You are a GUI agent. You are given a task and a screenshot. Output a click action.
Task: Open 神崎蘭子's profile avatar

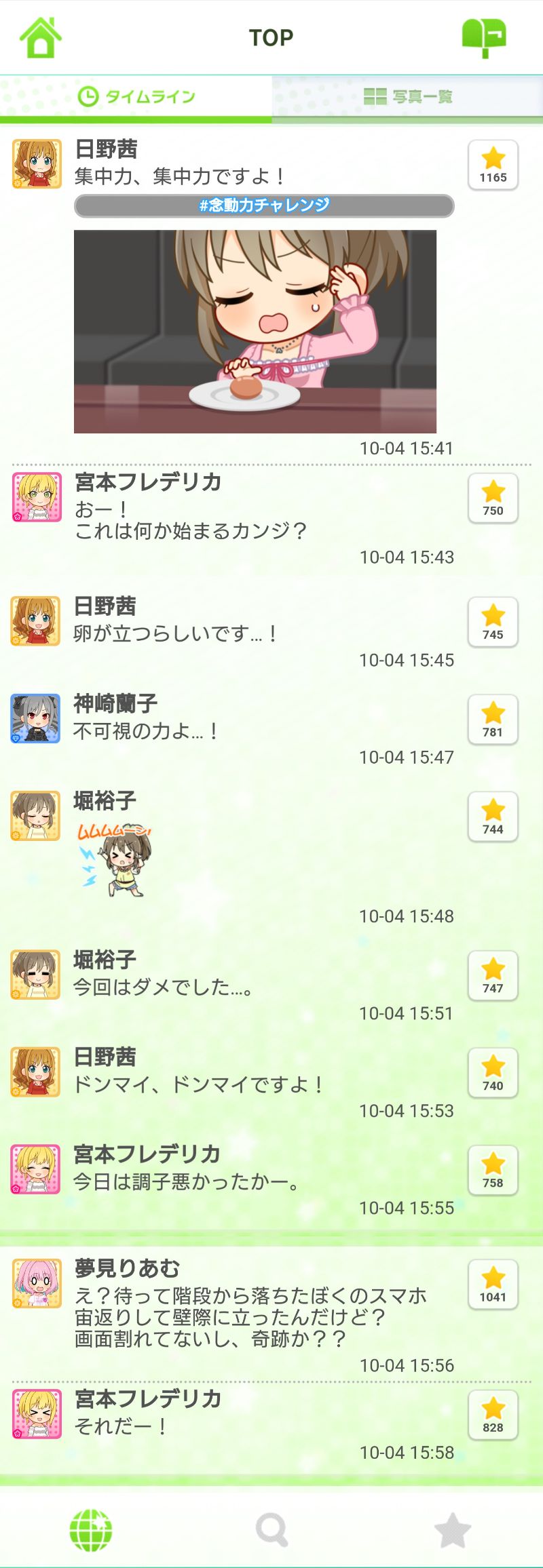[x=35, y=719]
